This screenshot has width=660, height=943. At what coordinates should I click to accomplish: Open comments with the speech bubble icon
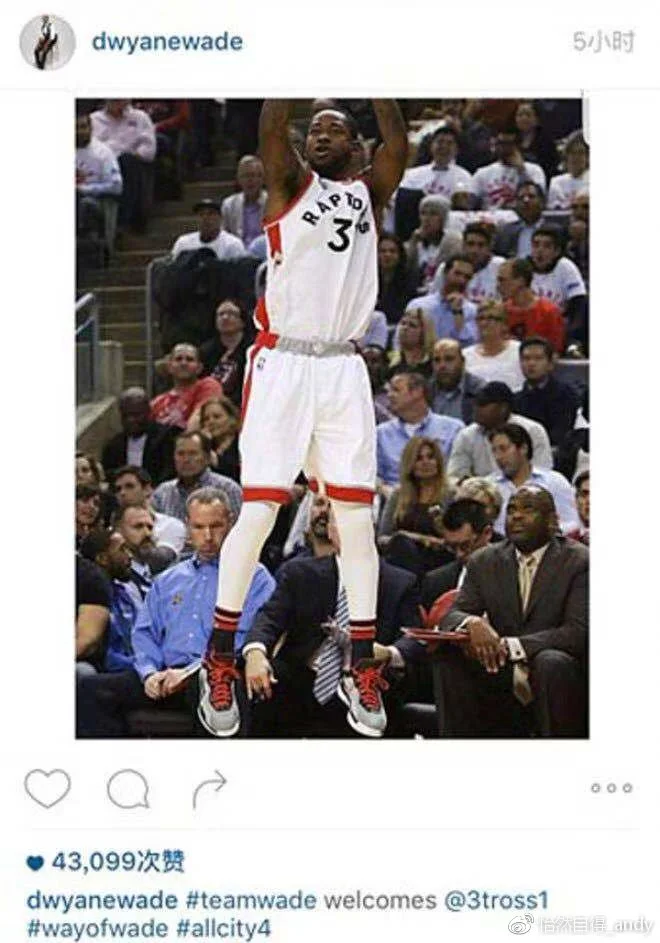click(x=128, y=789)
